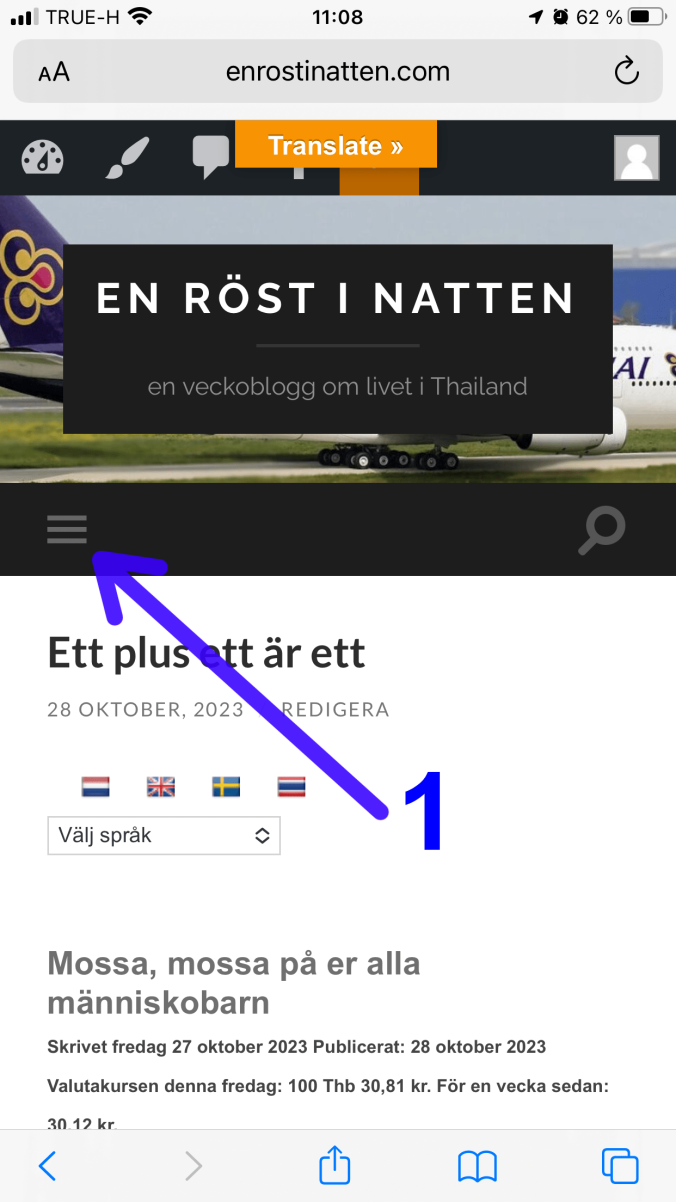Open the site search magnifier
The height and width of the screenshot is (1202, 676).
[601, 530]
